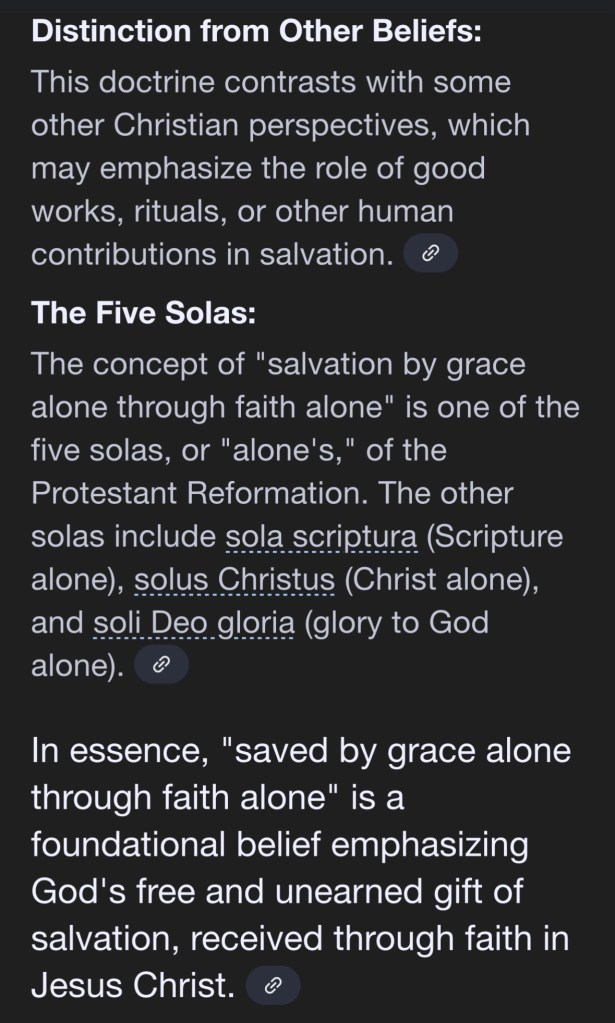The width and height of the screenshot is (615, 1023).
Task: Select the underlined "soli Deo gloria" link
Action: pos(194,623)
